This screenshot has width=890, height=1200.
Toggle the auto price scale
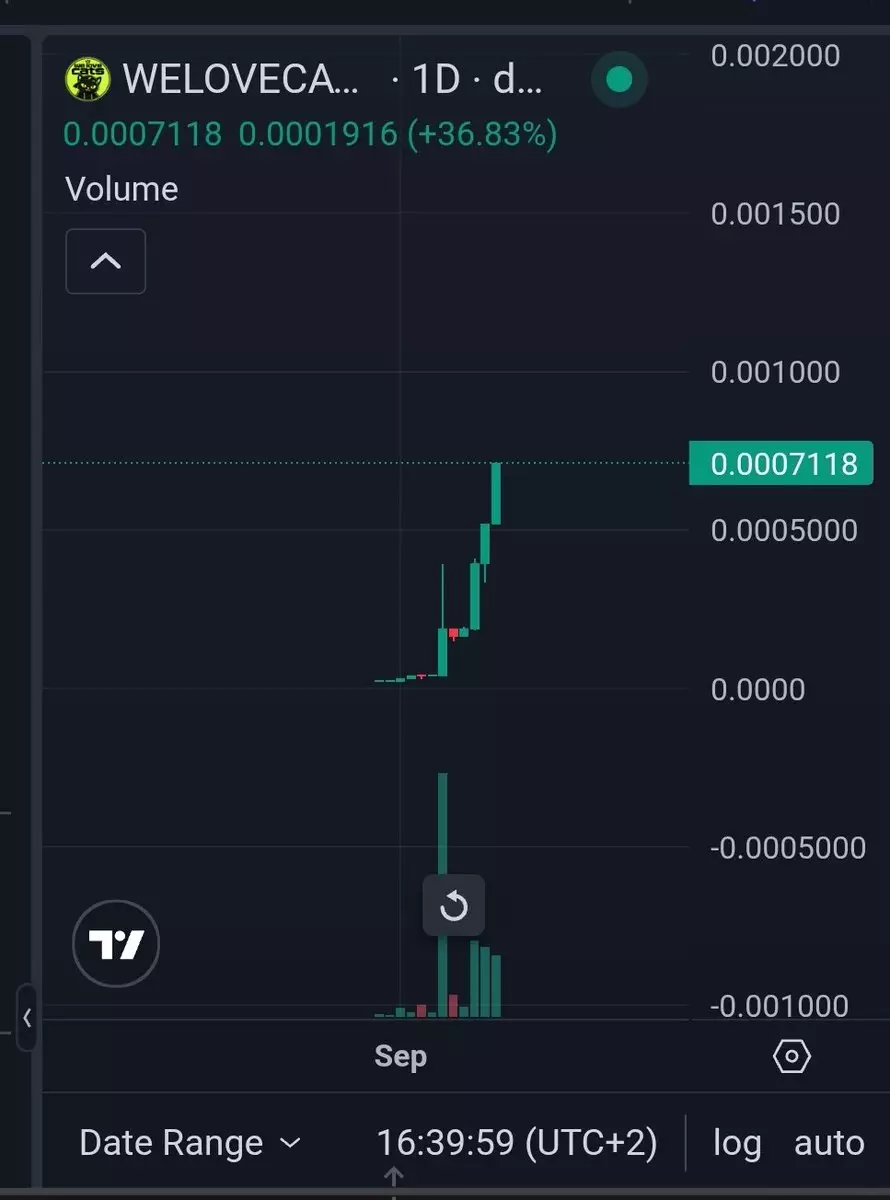click(829, 1143)
